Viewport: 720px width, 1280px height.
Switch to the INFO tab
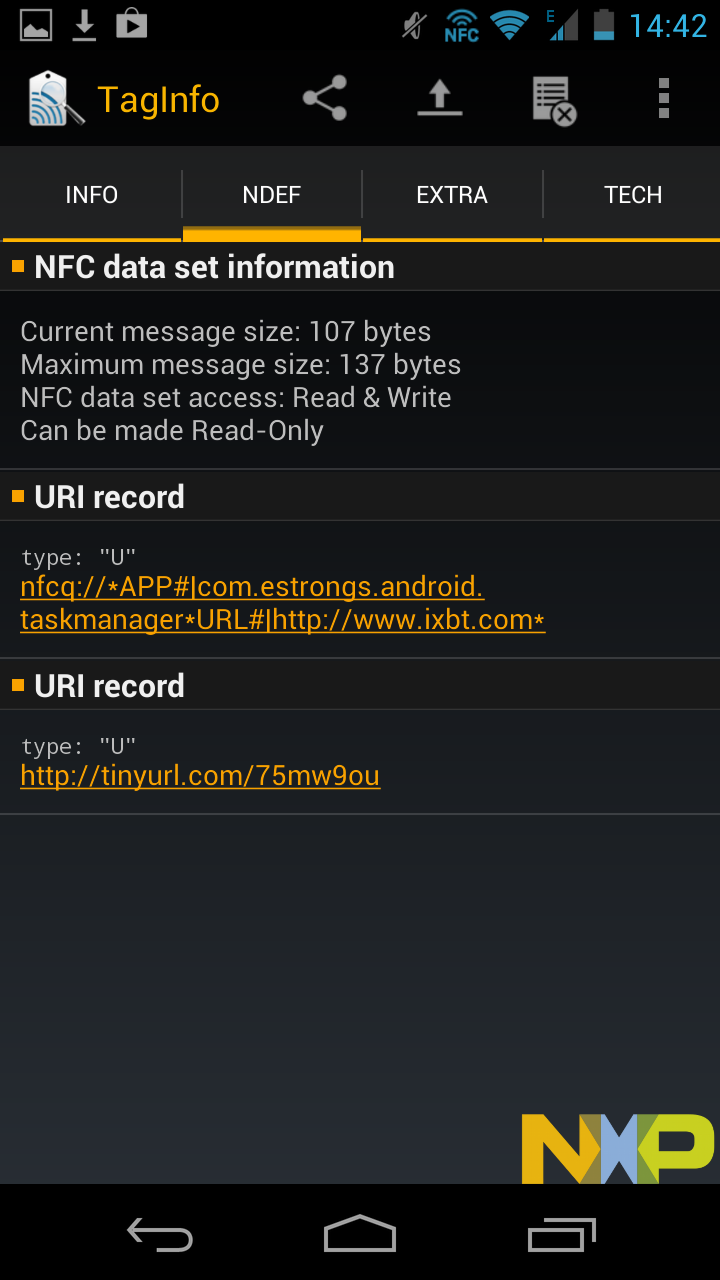92,195
